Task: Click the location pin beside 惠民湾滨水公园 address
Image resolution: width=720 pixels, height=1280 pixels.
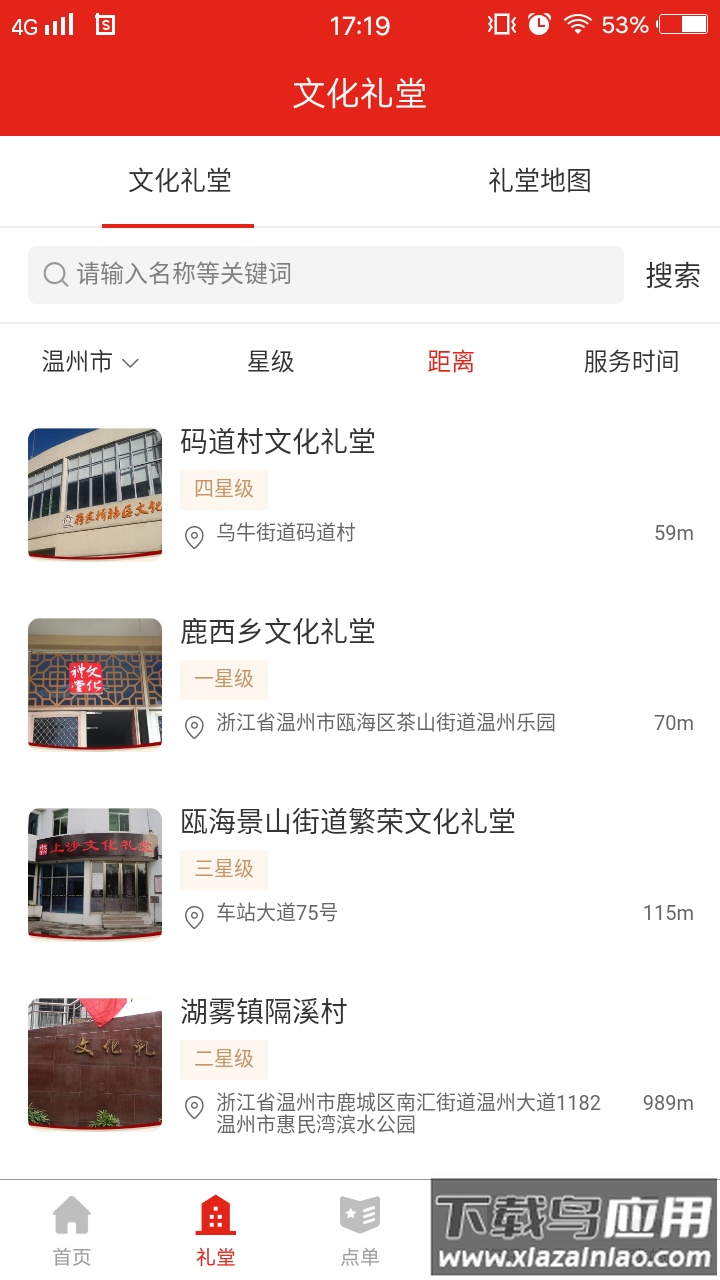Action: pyautogui.click(x=194, y=1103)
